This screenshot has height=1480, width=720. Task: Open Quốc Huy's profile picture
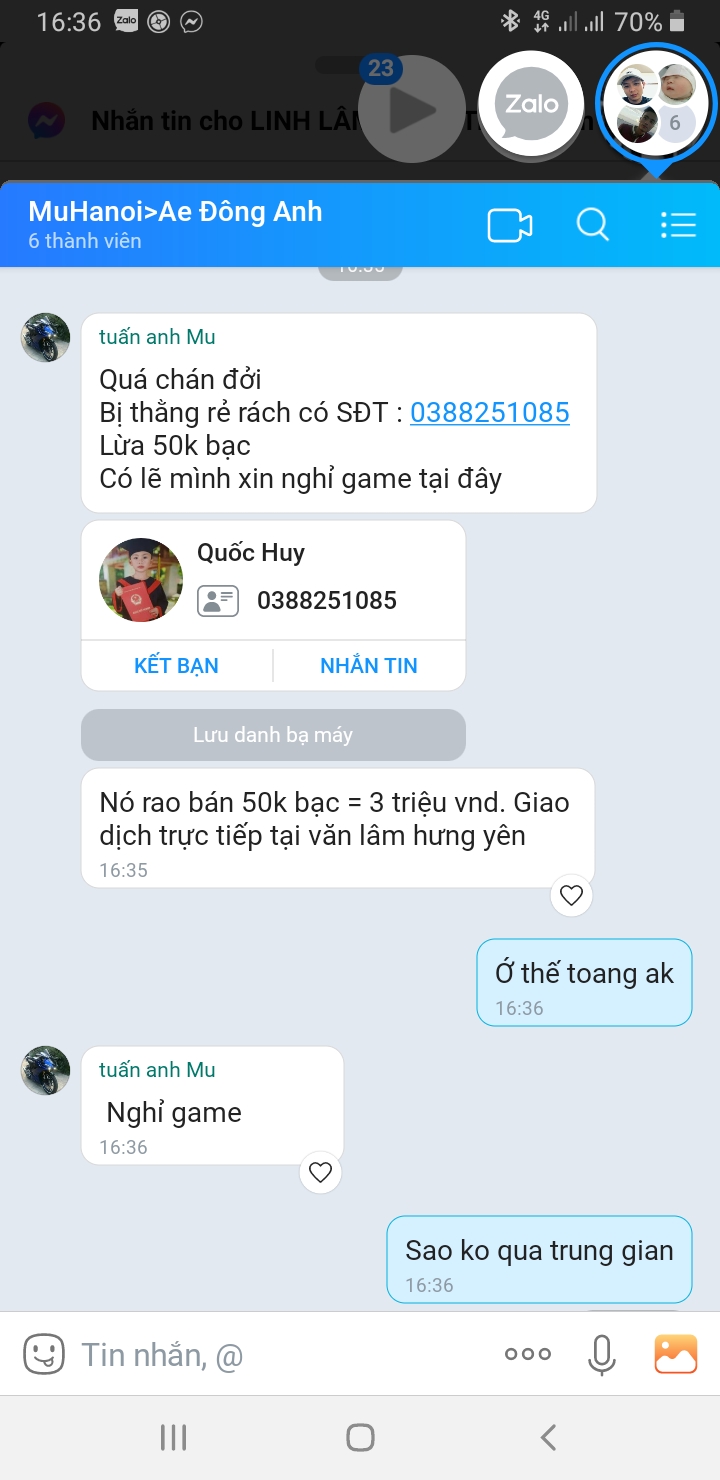click(x=140, y=579)
